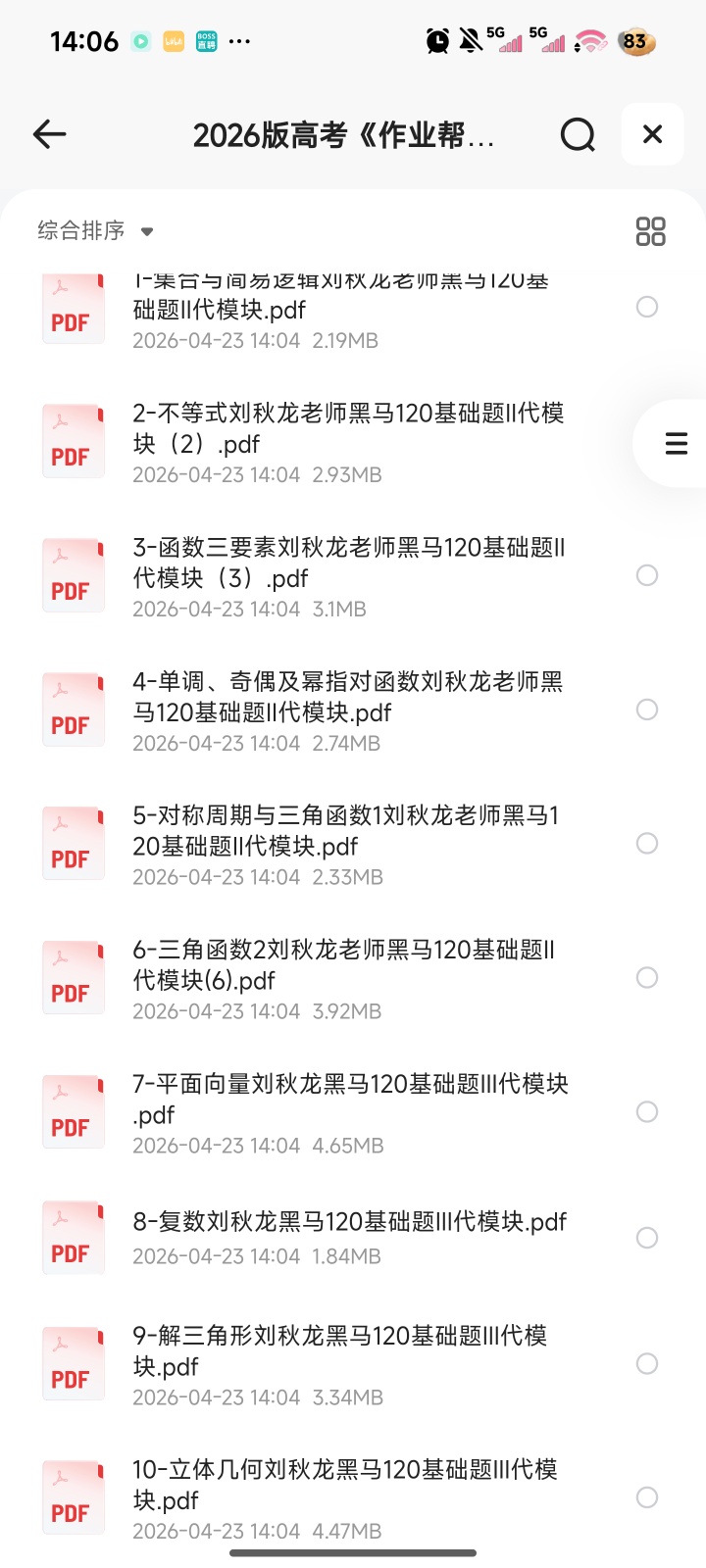
Task: Tap the PDF icon of 1-集合与简易逻辑 file
Action: point(73,309)
